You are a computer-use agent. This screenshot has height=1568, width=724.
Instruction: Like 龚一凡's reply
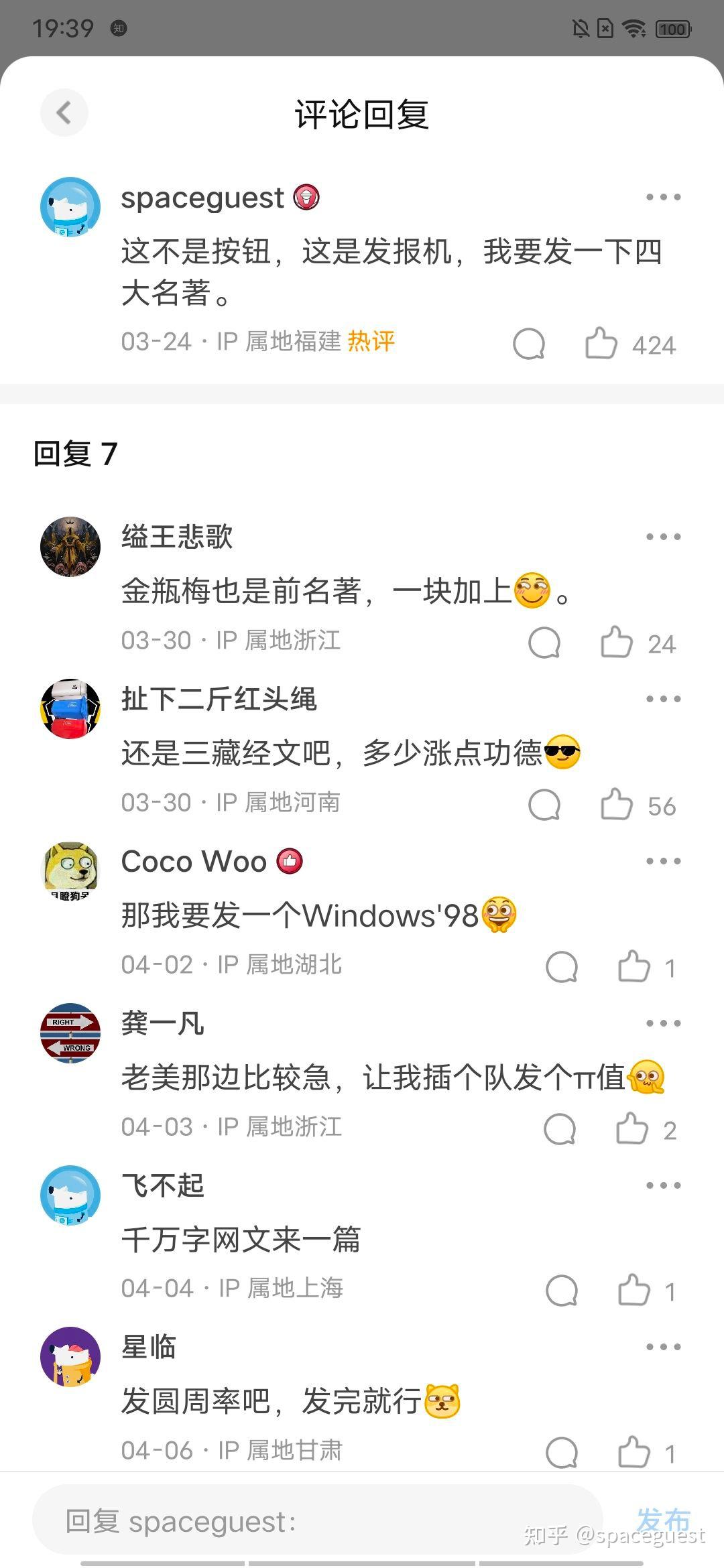[631, 1129]
